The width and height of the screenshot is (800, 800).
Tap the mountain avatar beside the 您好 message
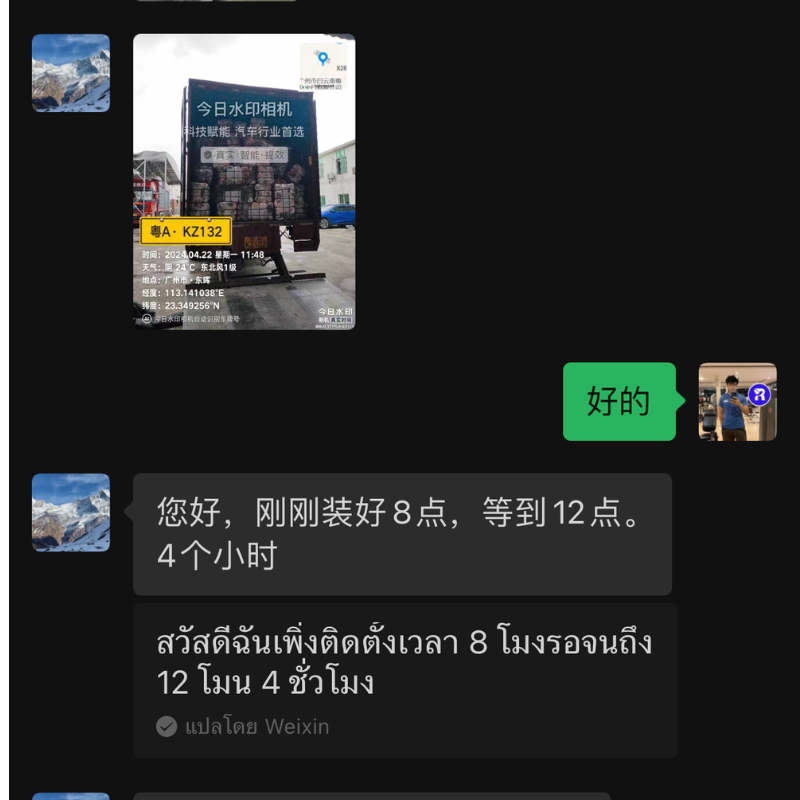71,512
